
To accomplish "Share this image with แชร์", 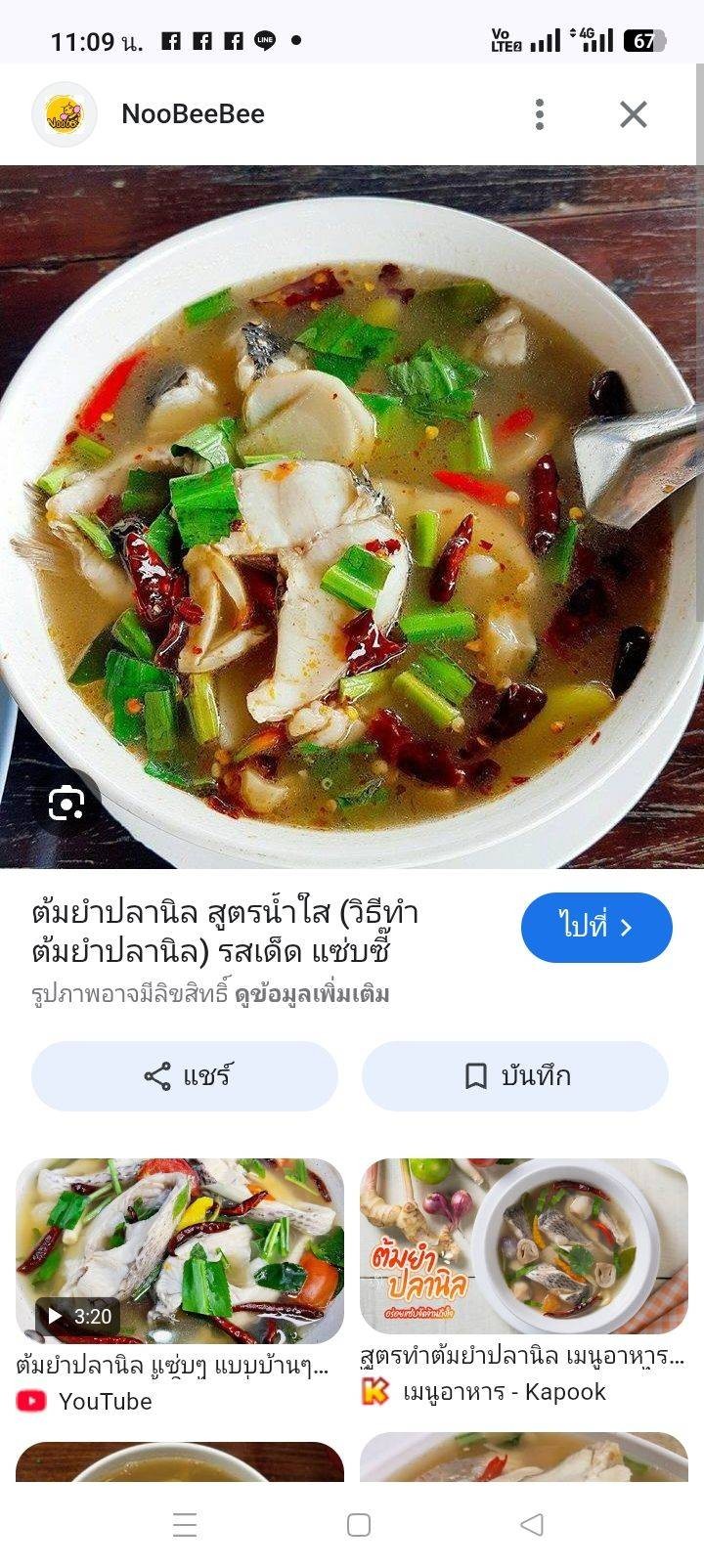I will (x=185, y=1076).
